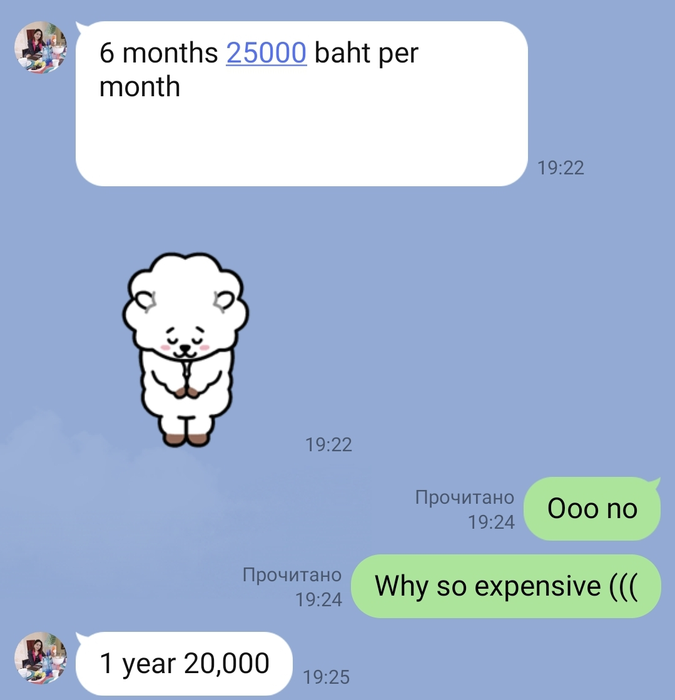This screenshot has width=675, height=700.
Task: Tap the underlined 25000 link
Action: click(266, 53)
